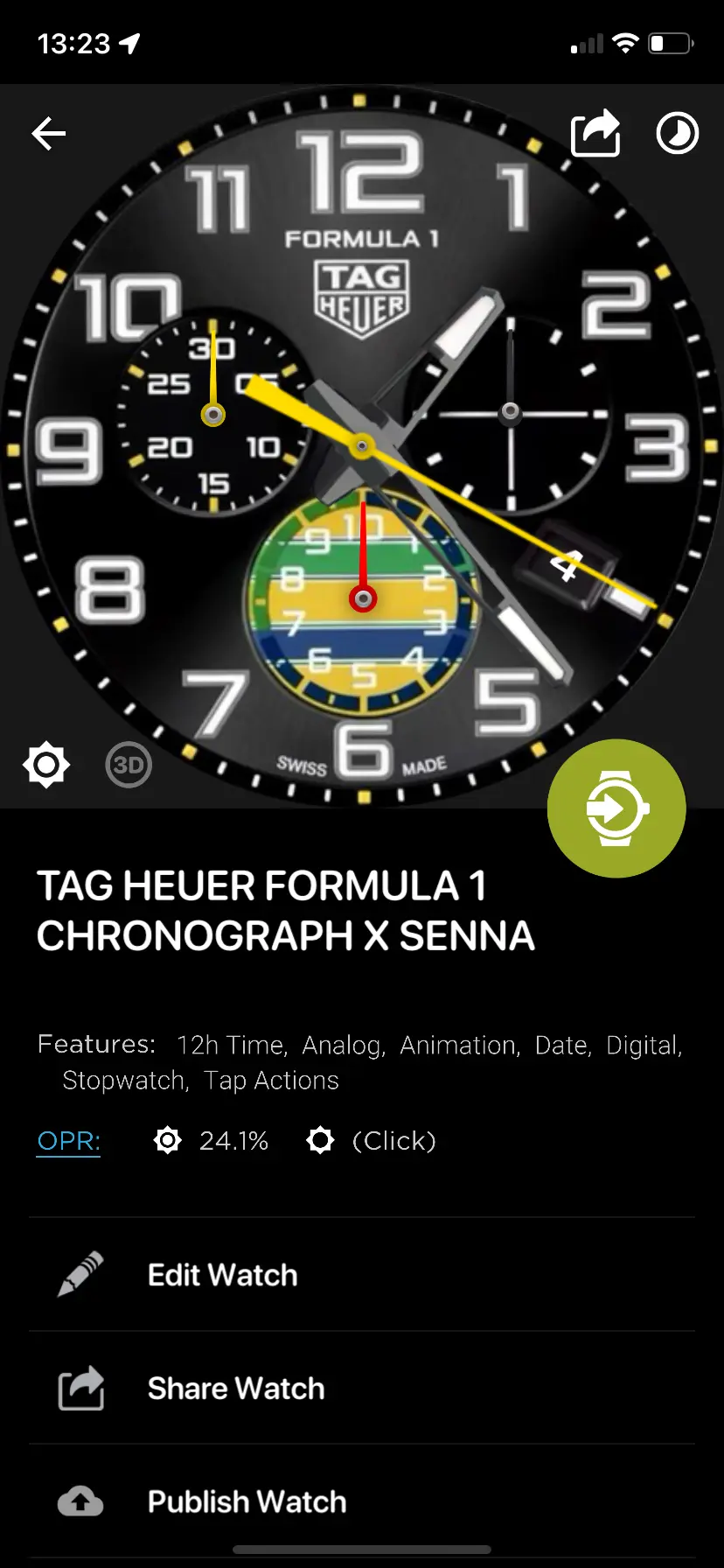The height and width of the screenshot is (1568, 724).
Task: Tap the share icon above the watch
Action: 595,133
